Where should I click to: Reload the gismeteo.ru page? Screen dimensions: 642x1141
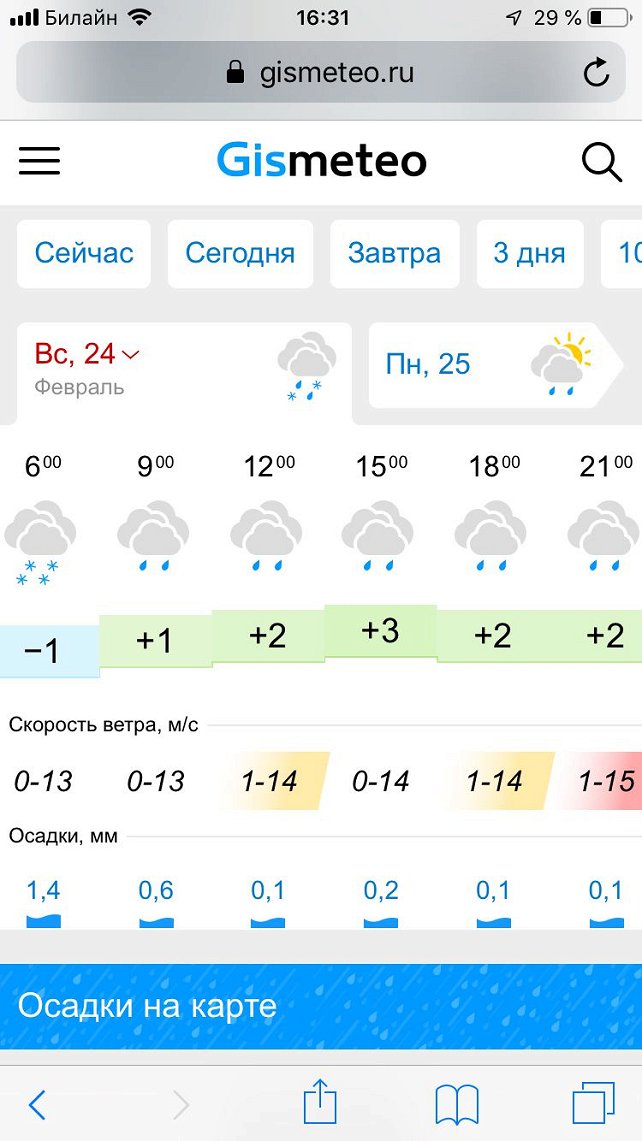pyautogui.click(x=596, y=73)
